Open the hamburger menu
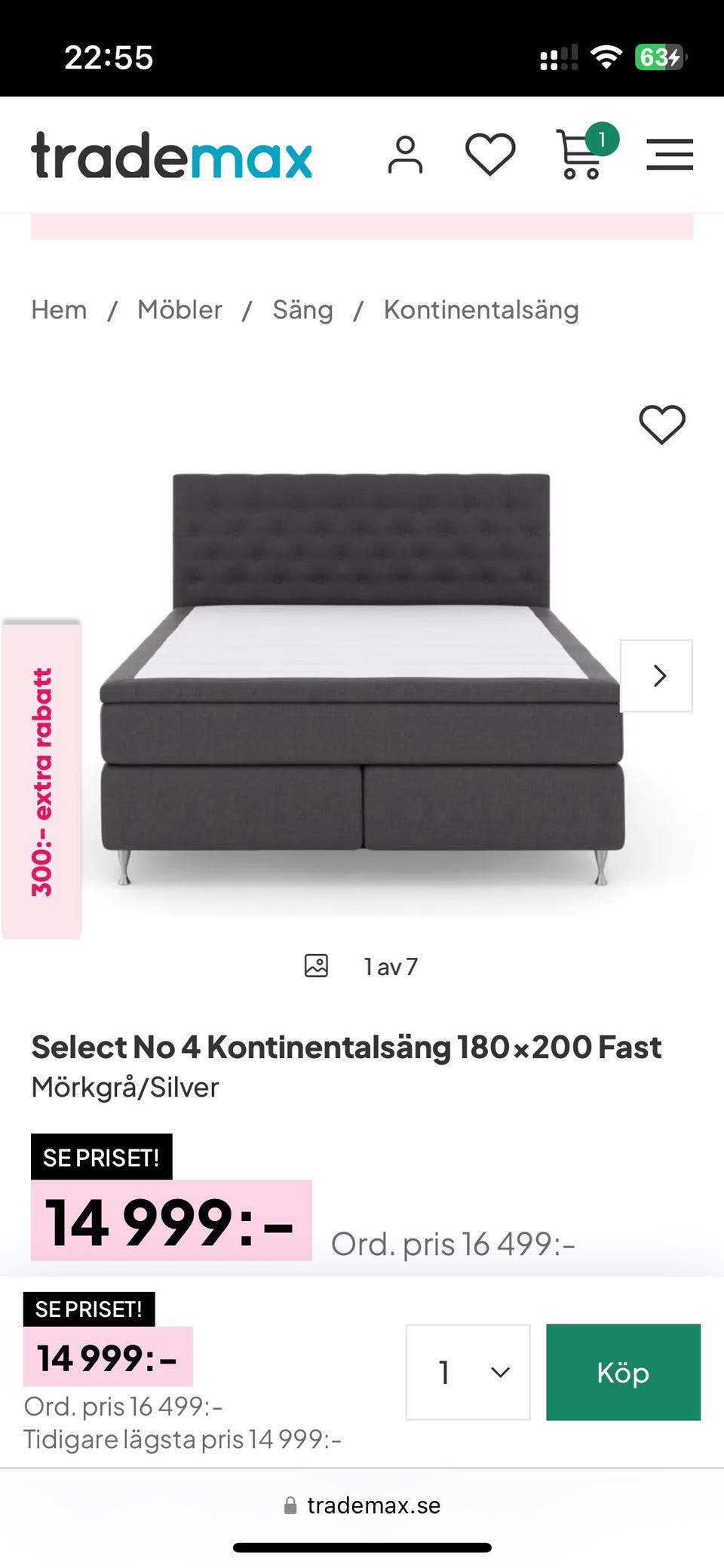724x1568 pixels. (x=669, y=155)
